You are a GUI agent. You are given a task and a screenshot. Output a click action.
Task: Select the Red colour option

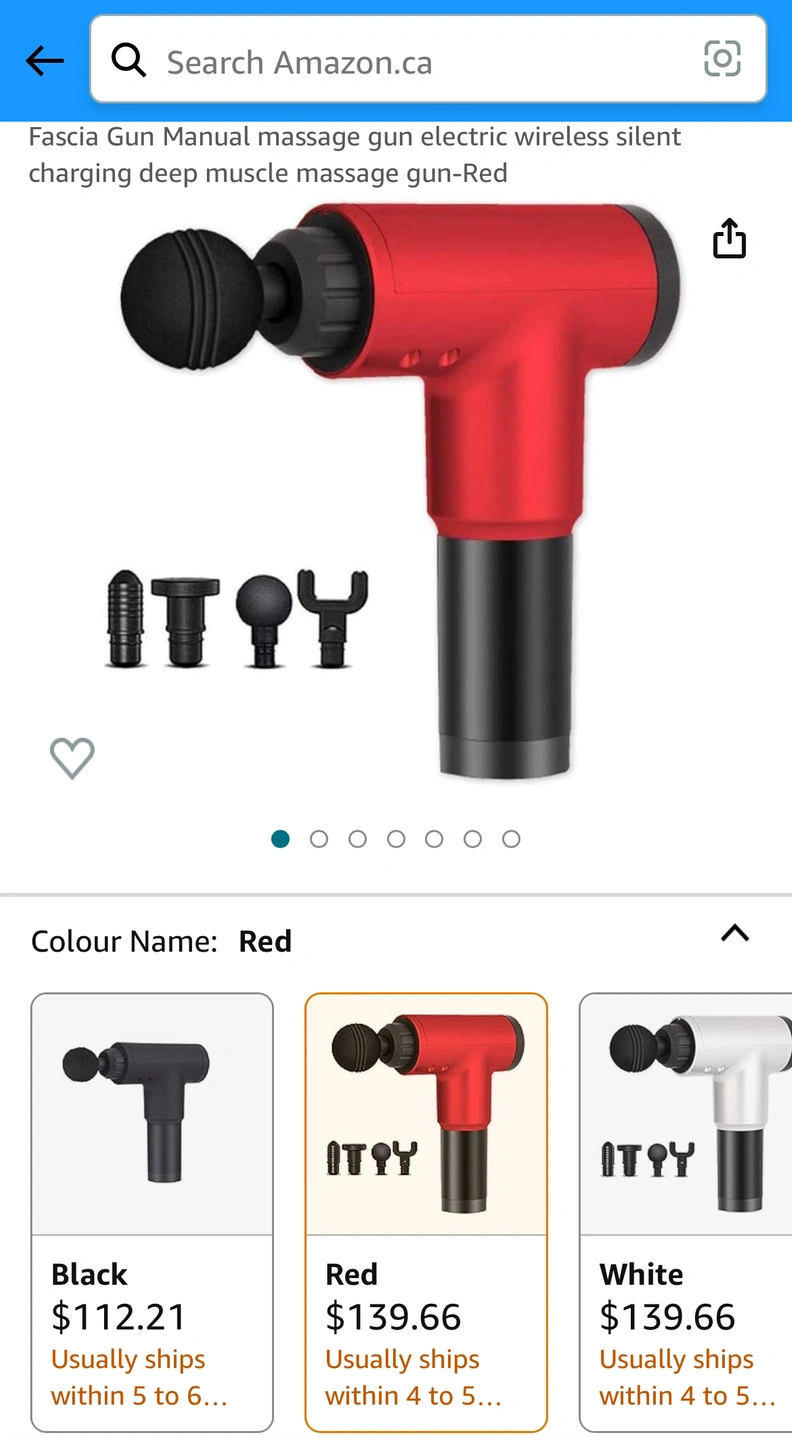pos(426,1212)
